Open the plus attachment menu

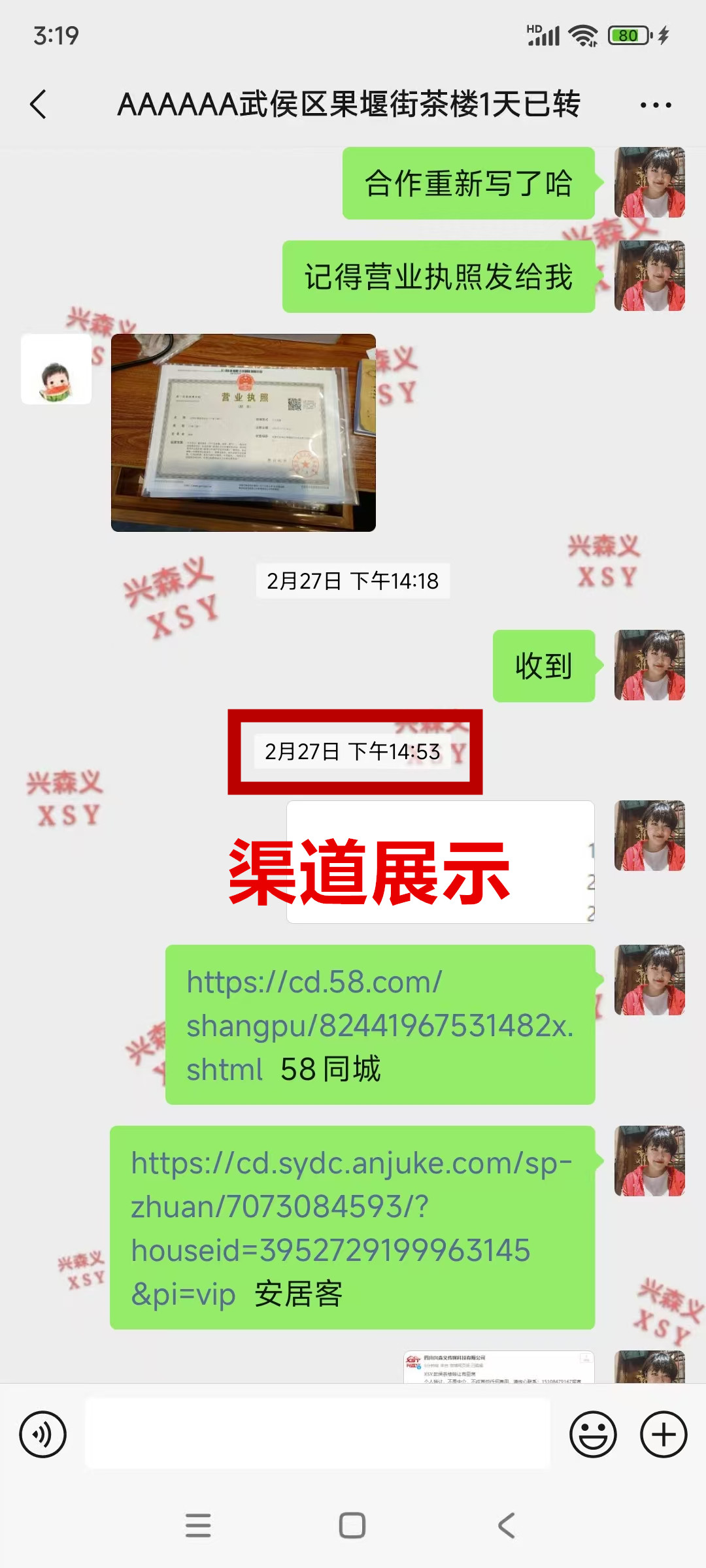click(663, 1434)
